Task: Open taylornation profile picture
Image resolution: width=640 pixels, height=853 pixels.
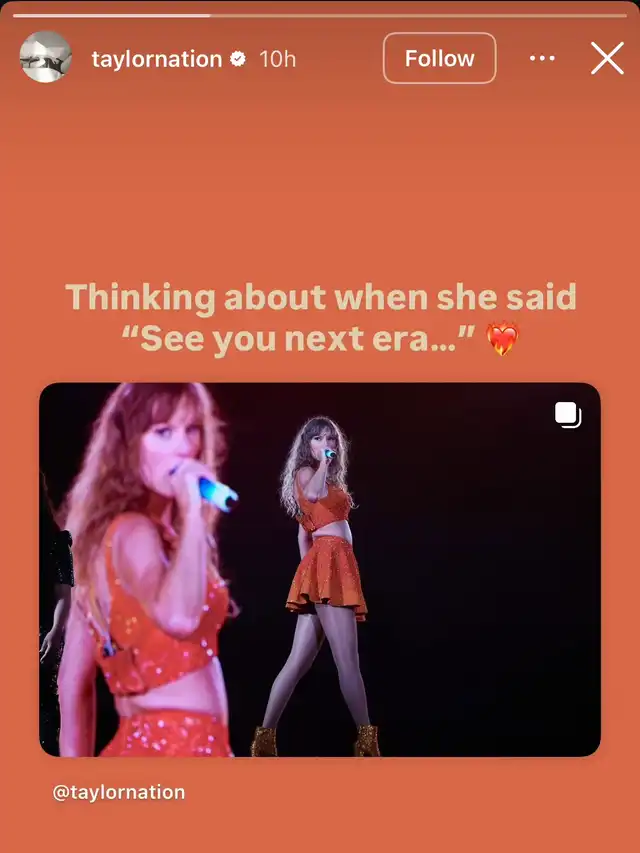Action: [46, 58]
